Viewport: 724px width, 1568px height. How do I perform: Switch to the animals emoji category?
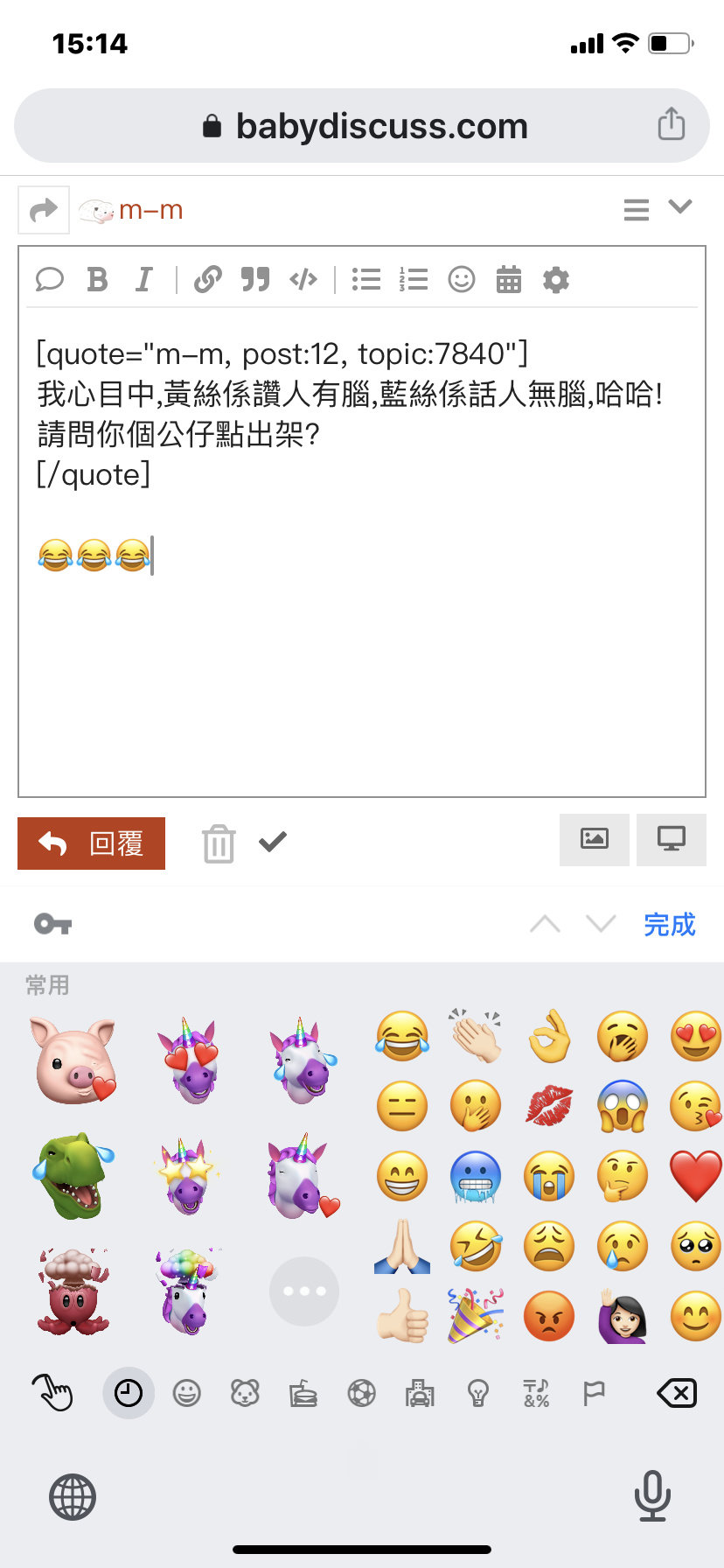(245, 1392)
